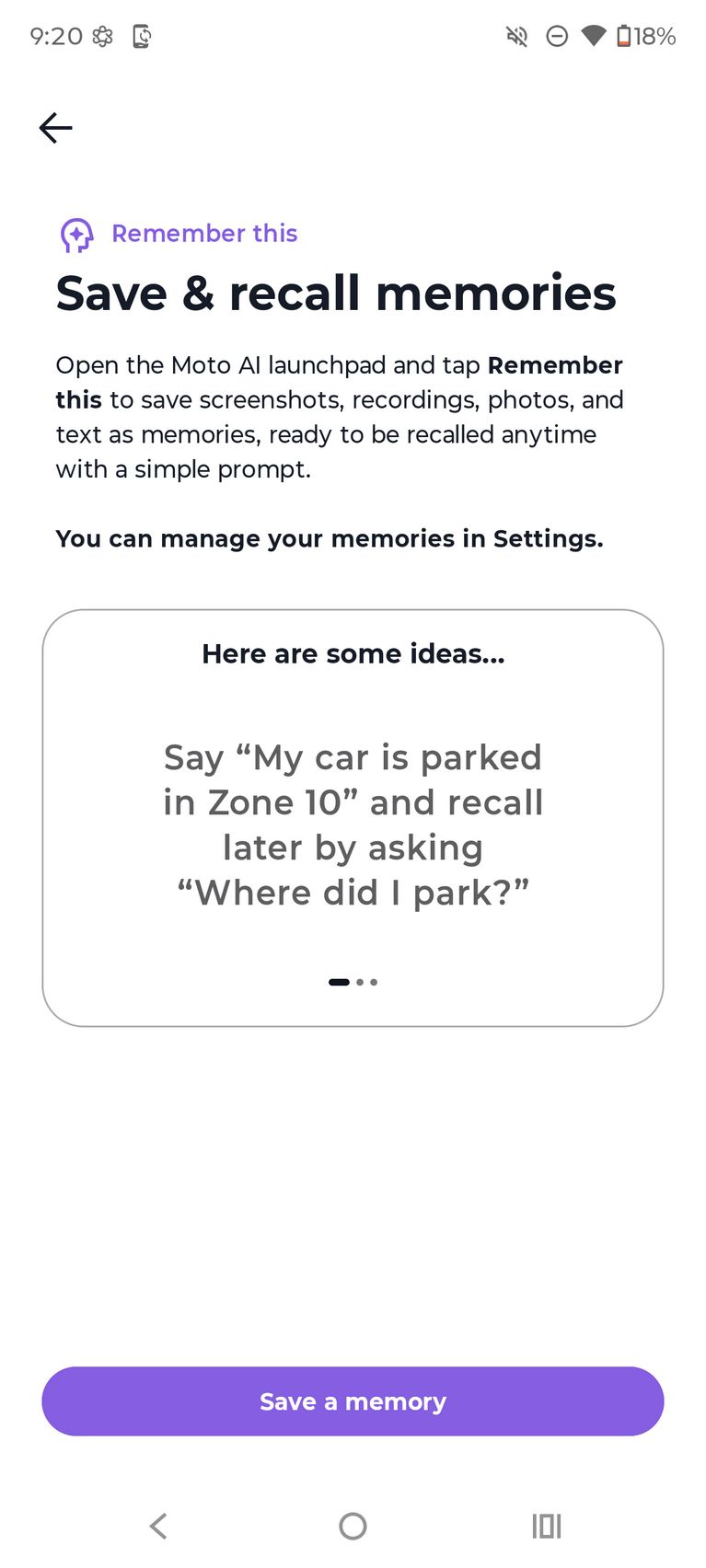Tap the Save a memory button
The height and width of the screenshot is (1568, 706).
[x=353, y=1401]
